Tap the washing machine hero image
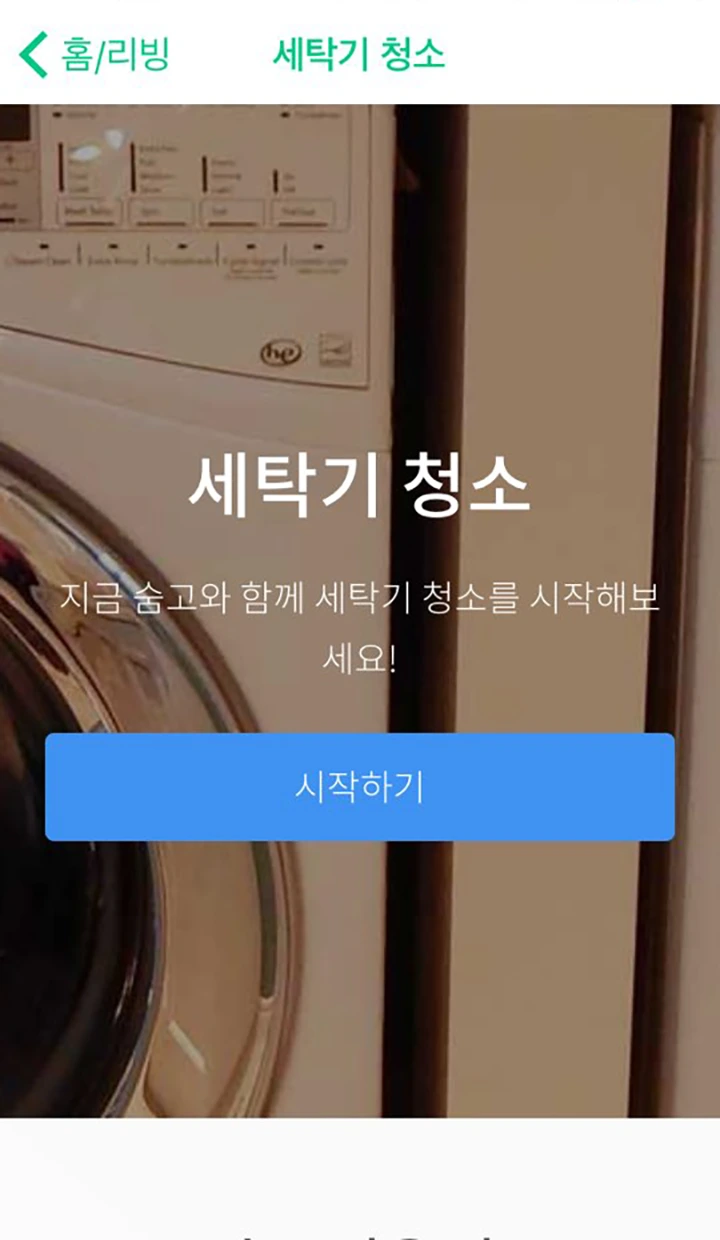 [360, 300]
